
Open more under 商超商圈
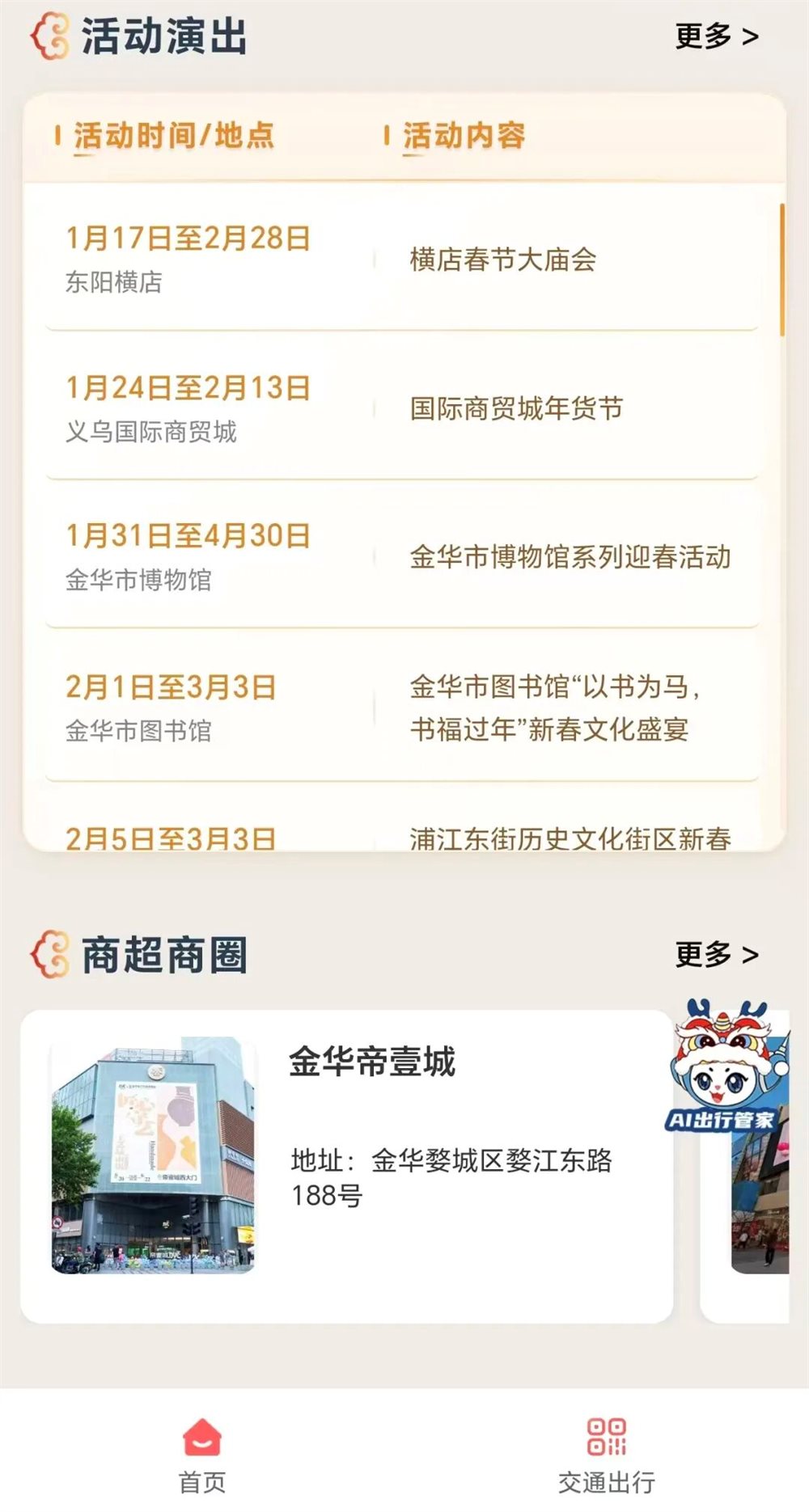(x=717, y=955)
